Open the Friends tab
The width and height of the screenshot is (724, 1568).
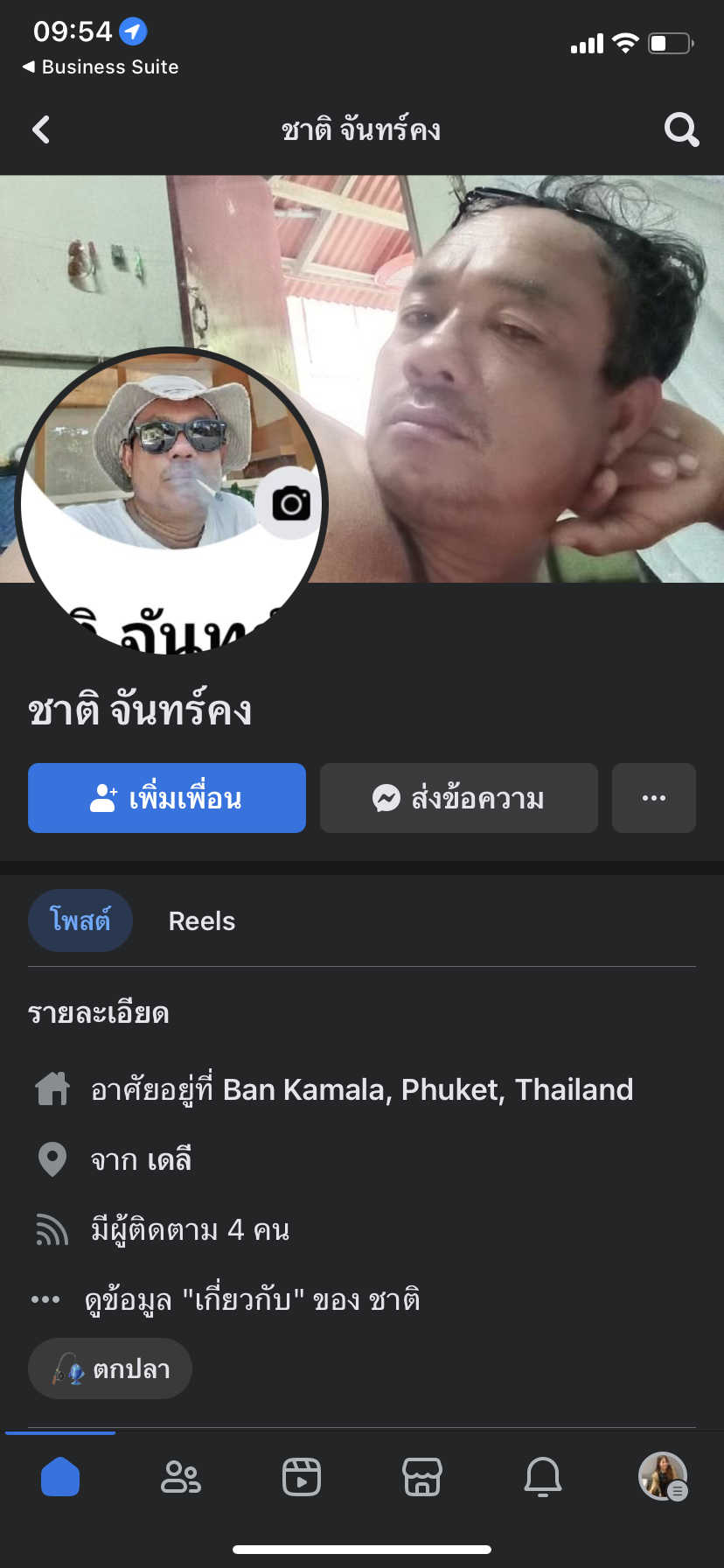(x=181, y=1478)
